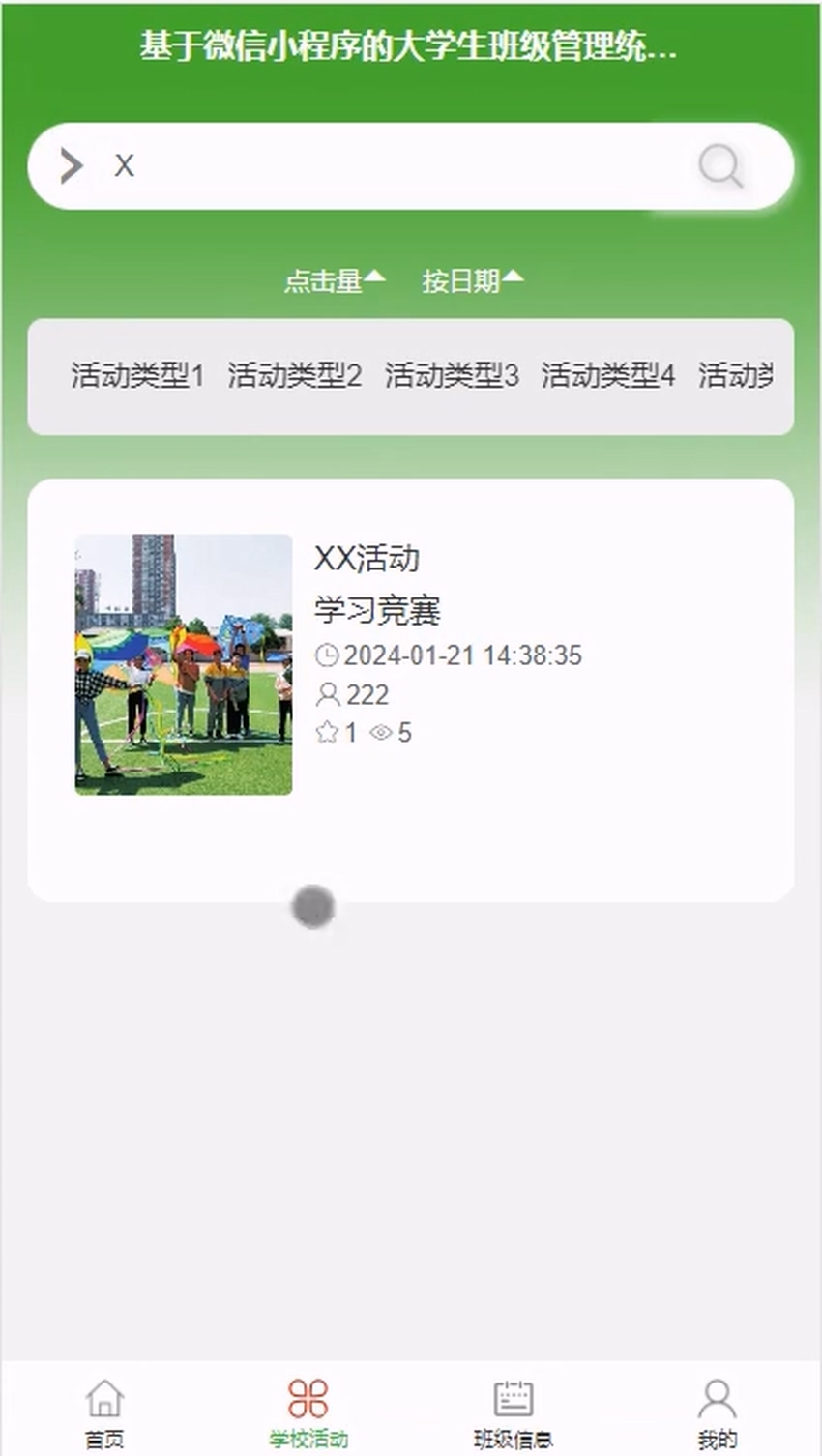Open the 我的 profile tab

717,1412
